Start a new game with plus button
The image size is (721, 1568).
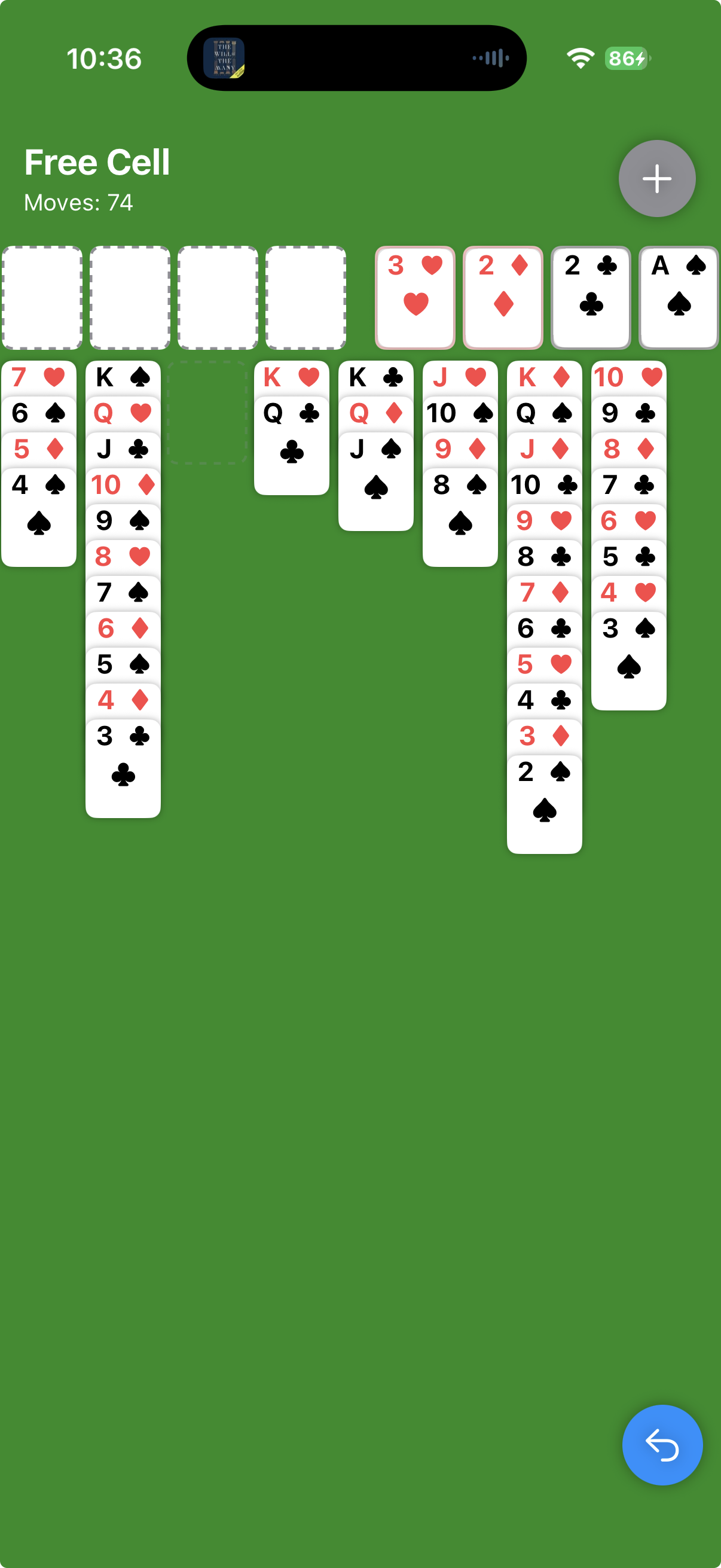(656, 178)
